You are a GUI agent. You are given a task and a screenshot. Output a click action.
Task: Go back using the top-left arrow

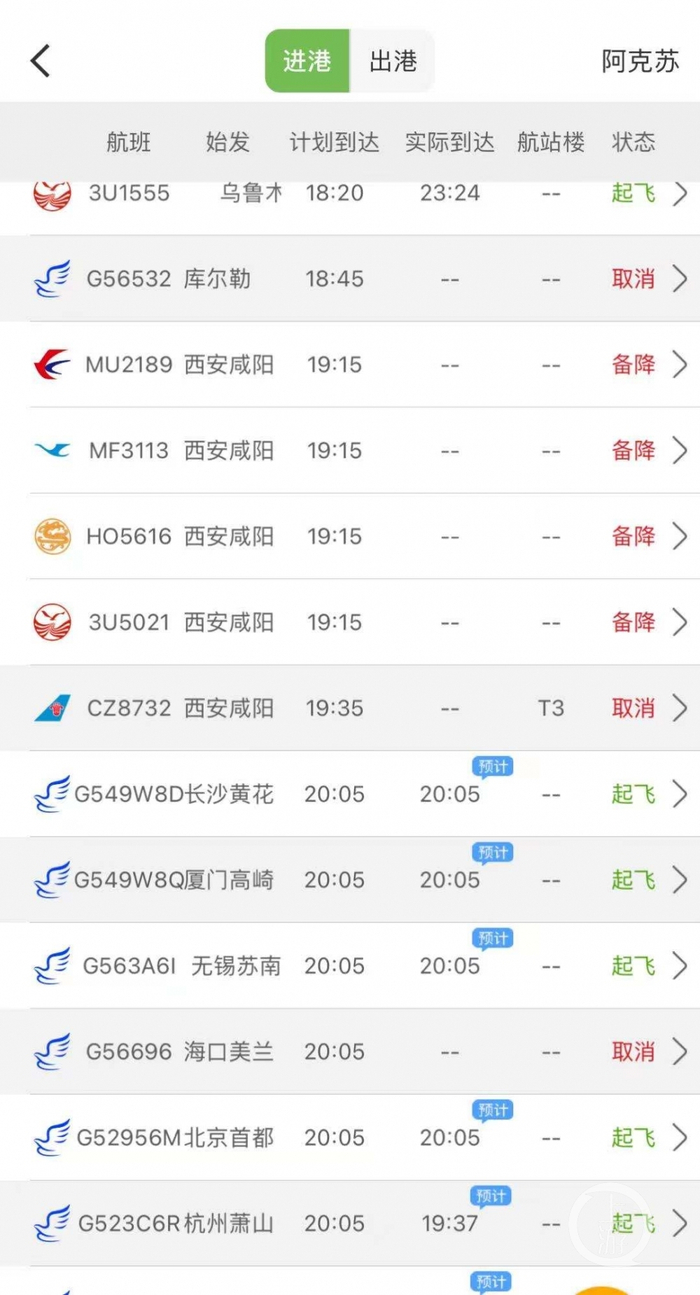(x=40, y=61)
